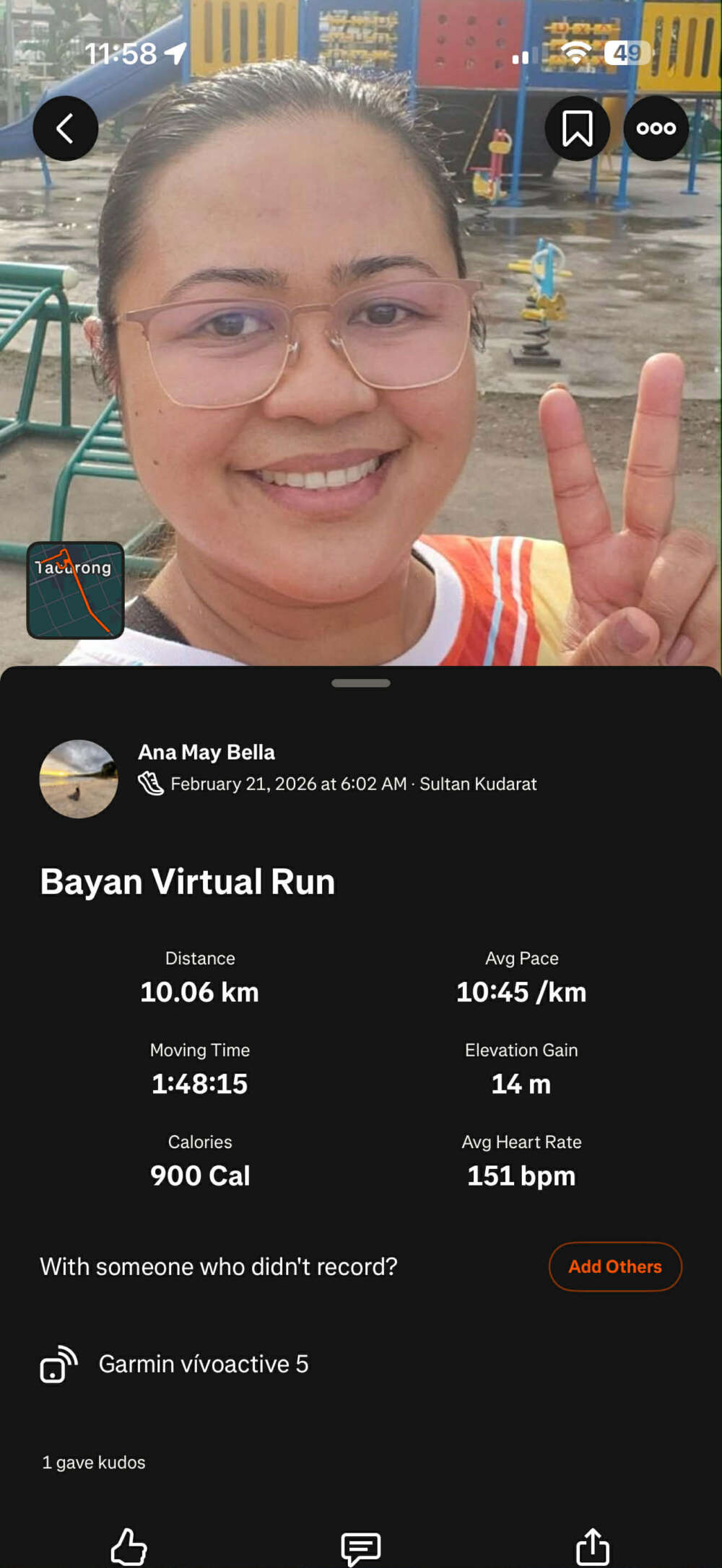The image size is (722, 1568).
Task: Open the Tacurong route map preview
Action: pyautogui.click(x=74, y=592)
